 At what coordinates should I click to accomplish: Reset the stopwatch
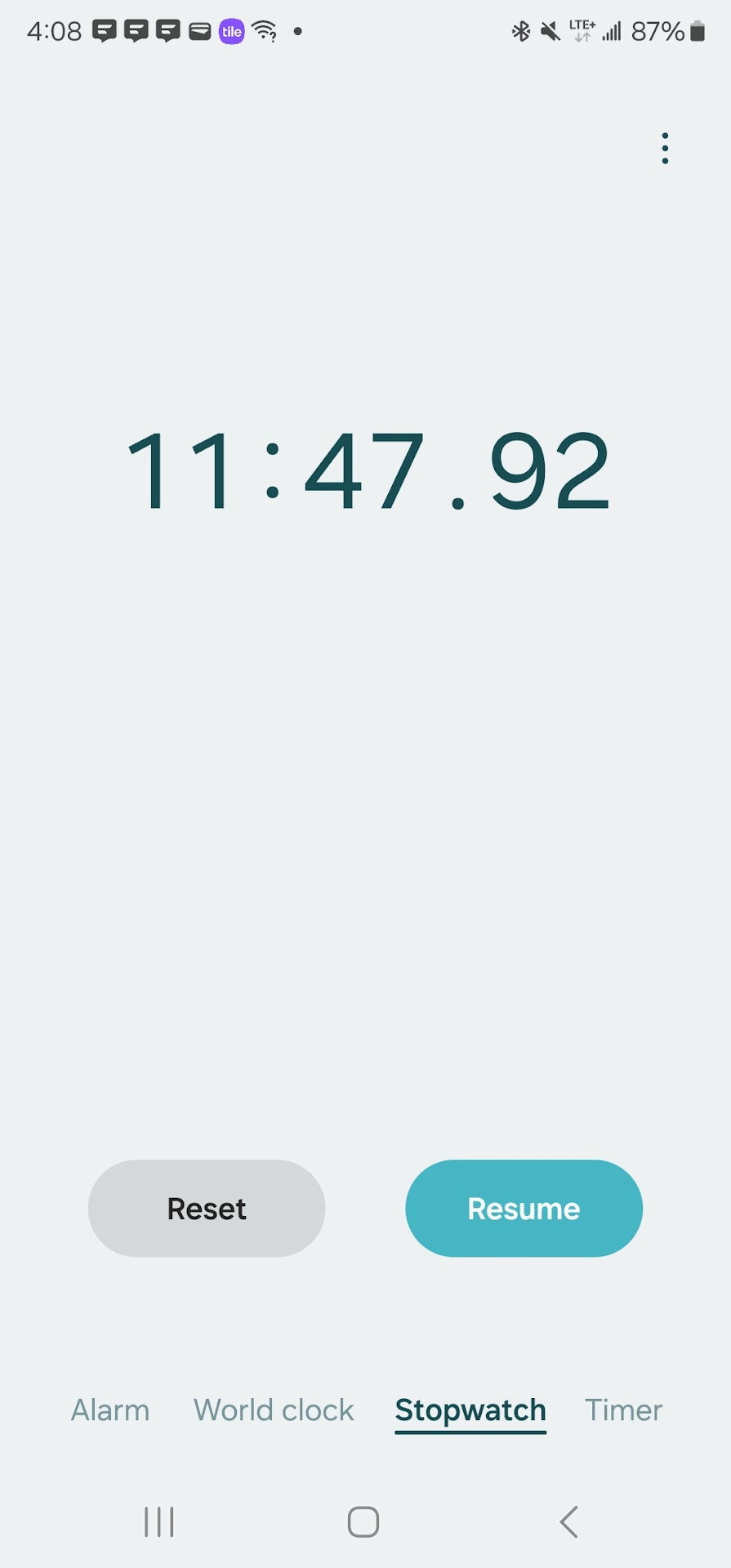pyautogui.click(x=207, y=1208)
